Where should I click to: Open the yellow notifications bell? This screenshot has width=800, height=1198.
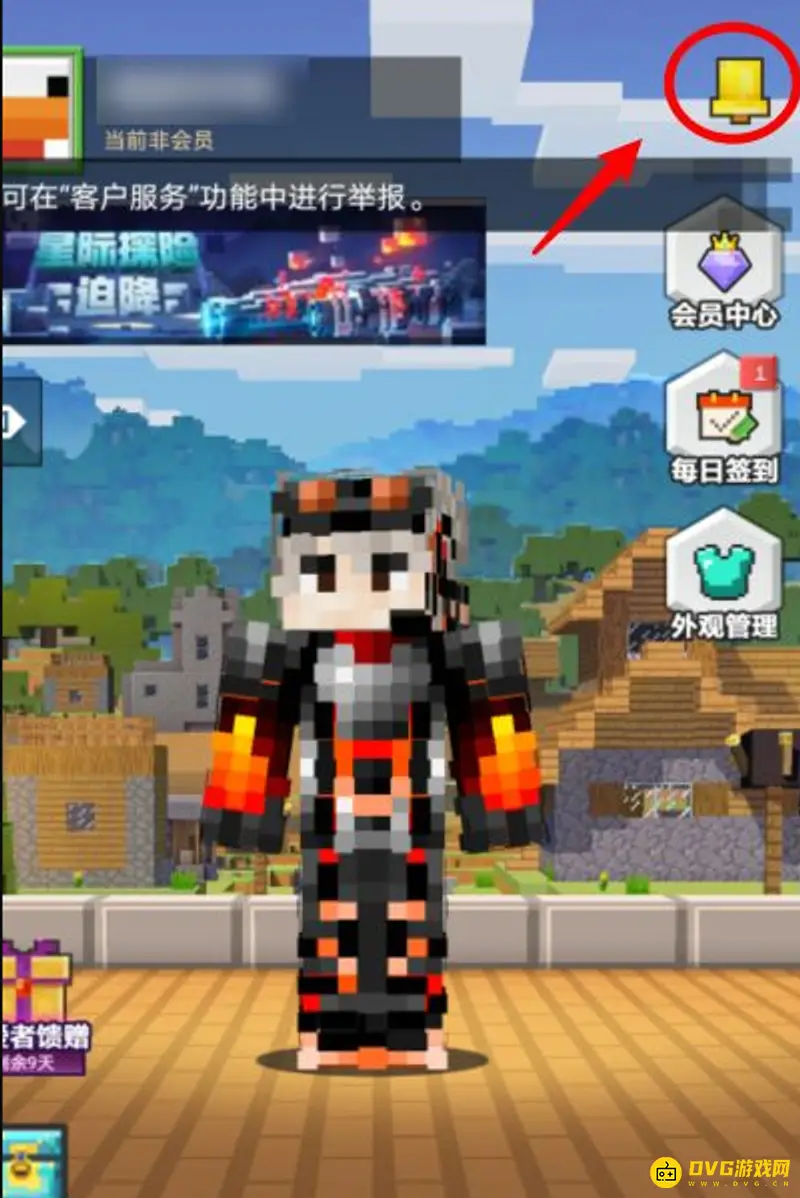click(x=737, y=89)
